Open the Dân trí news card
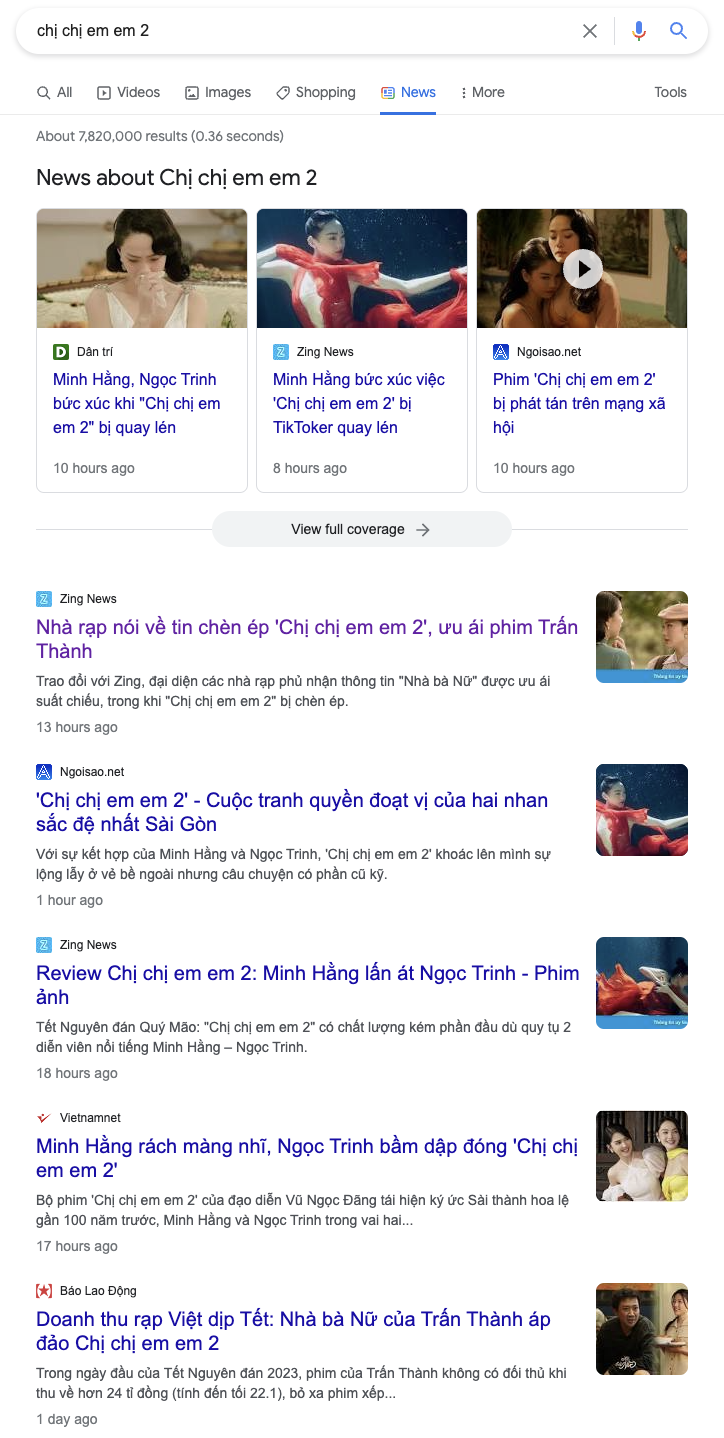 click(x=137, y=403)
